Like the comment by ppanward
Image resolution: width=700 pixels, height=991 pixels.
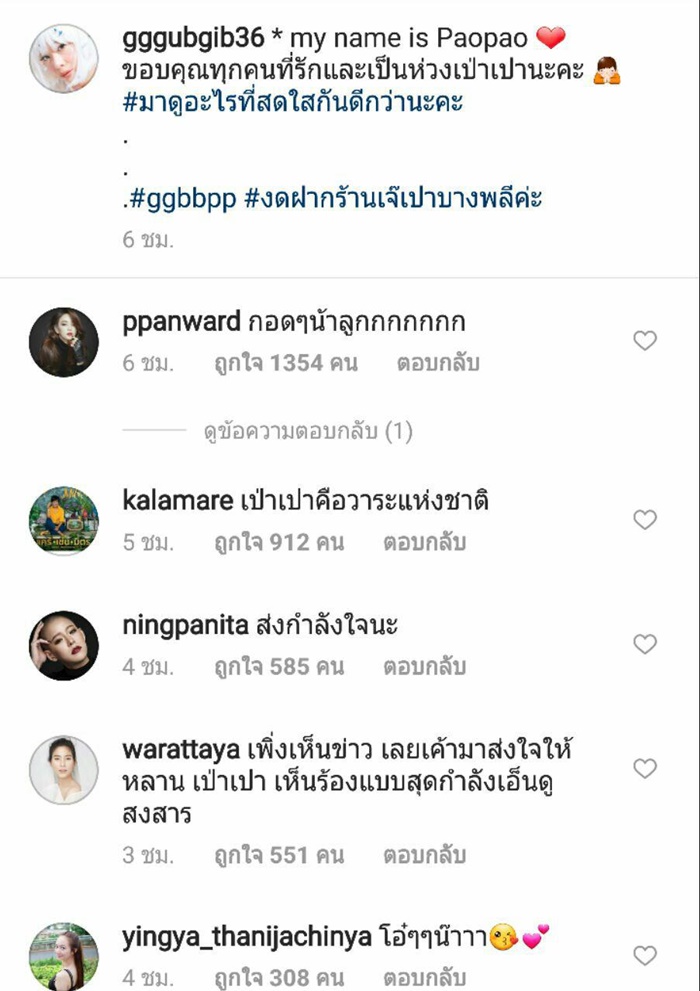(x=645, y=342)
